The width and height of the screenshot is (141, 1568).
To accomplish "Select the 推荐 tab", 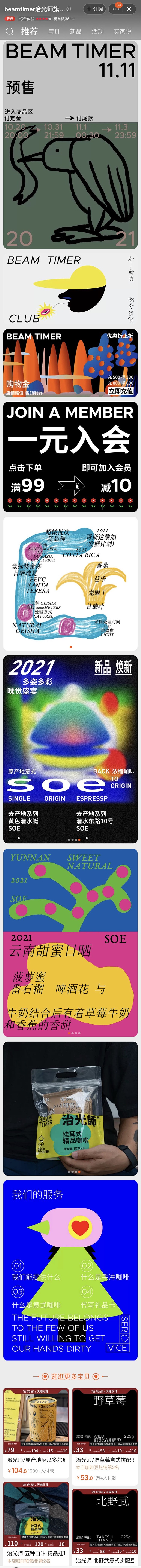I will click(29, 31).
